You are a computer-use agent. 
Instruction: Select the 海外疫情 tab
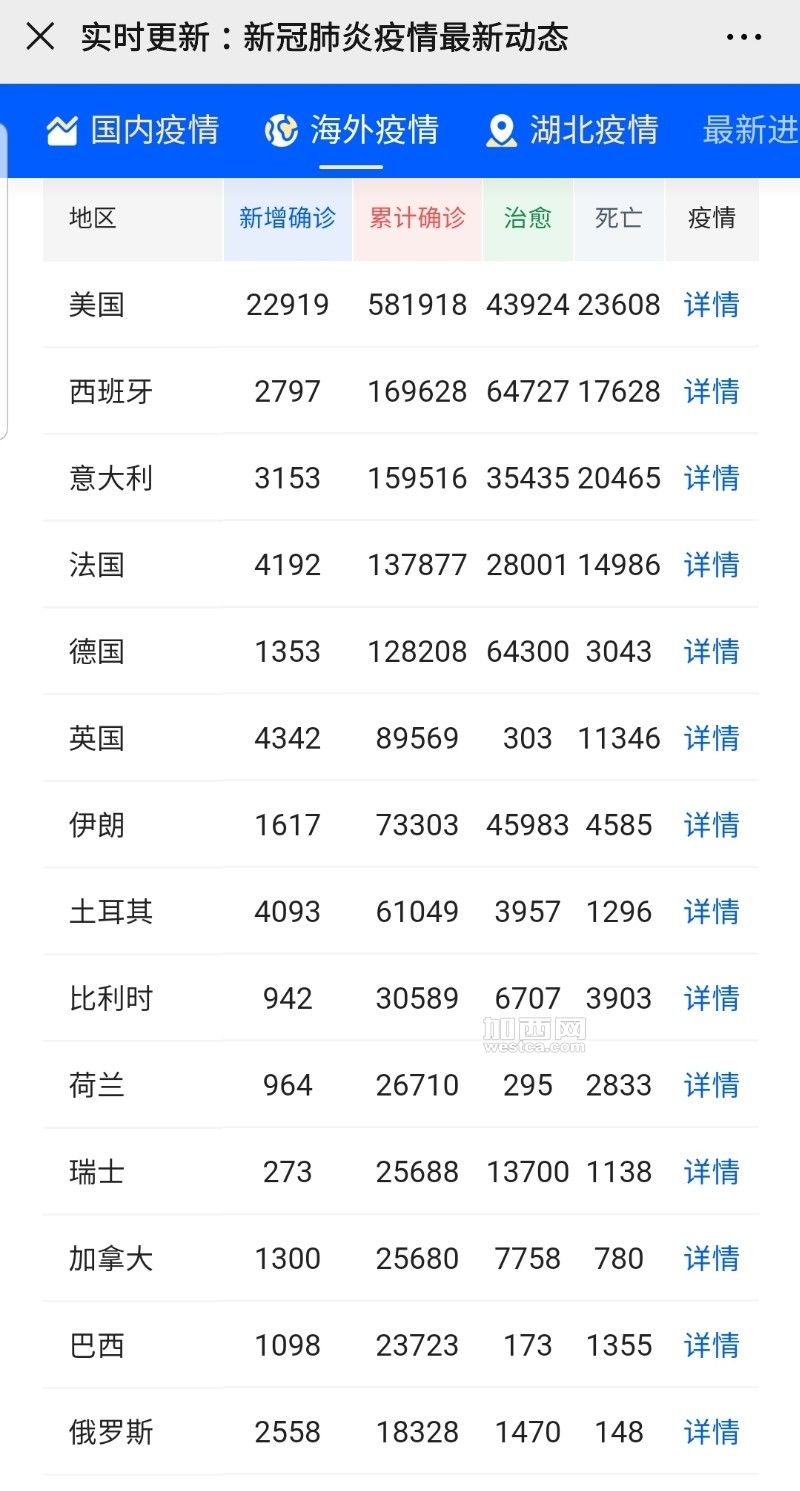pyautogui.click(x=352, y=130)
